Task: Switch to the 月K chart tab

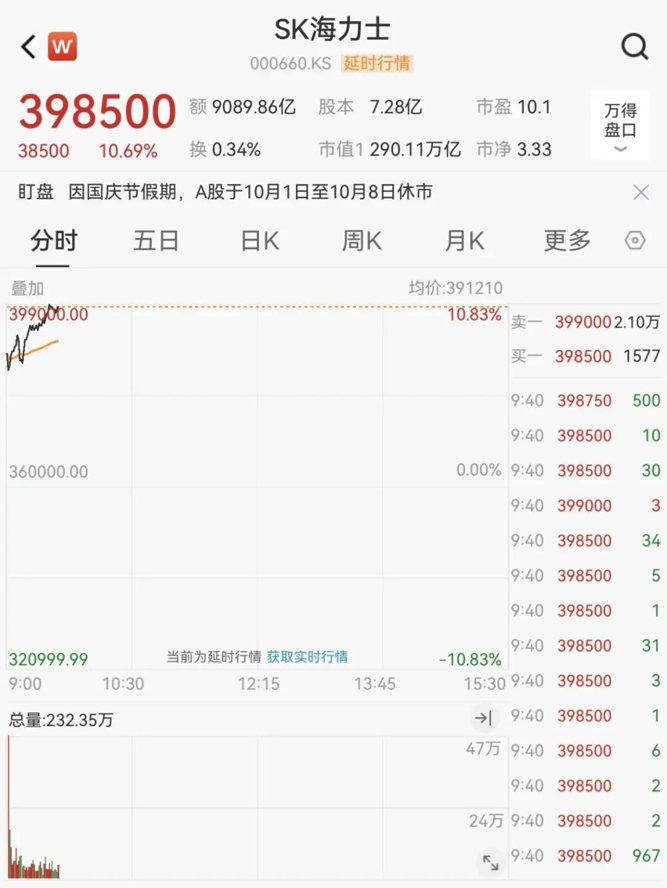Action: [464, 241]
